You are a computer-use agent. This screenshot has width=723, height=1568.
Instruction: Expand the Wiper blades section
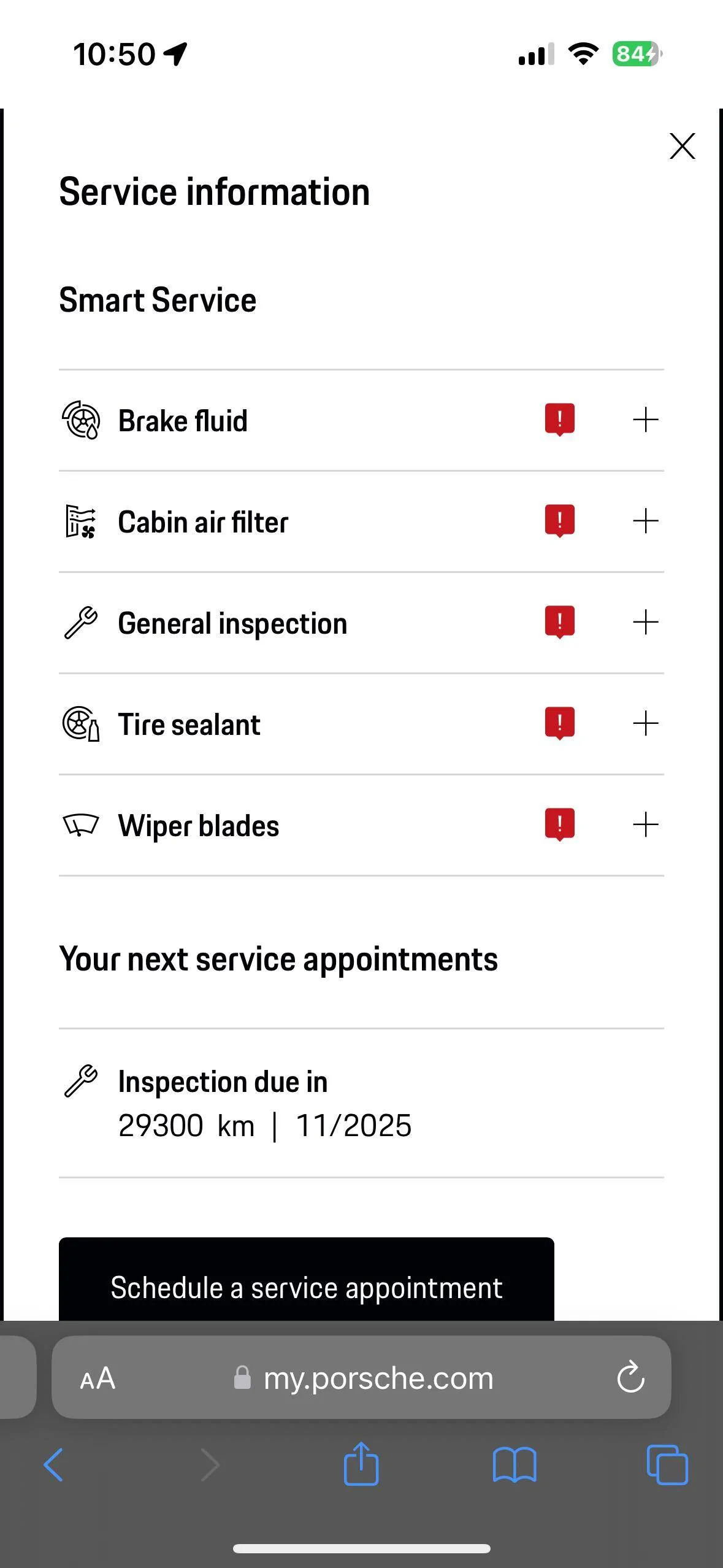[645, 825]
